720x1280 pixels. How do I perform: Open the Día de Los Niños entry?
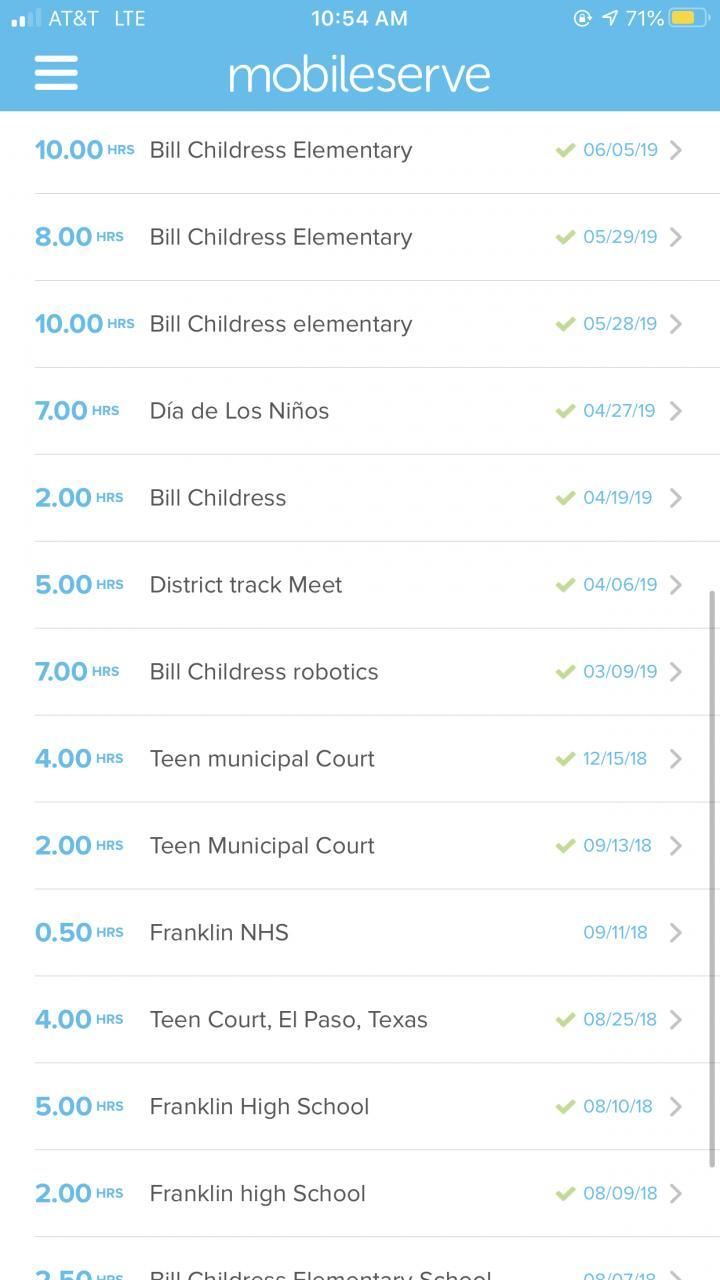pos(360,411)
